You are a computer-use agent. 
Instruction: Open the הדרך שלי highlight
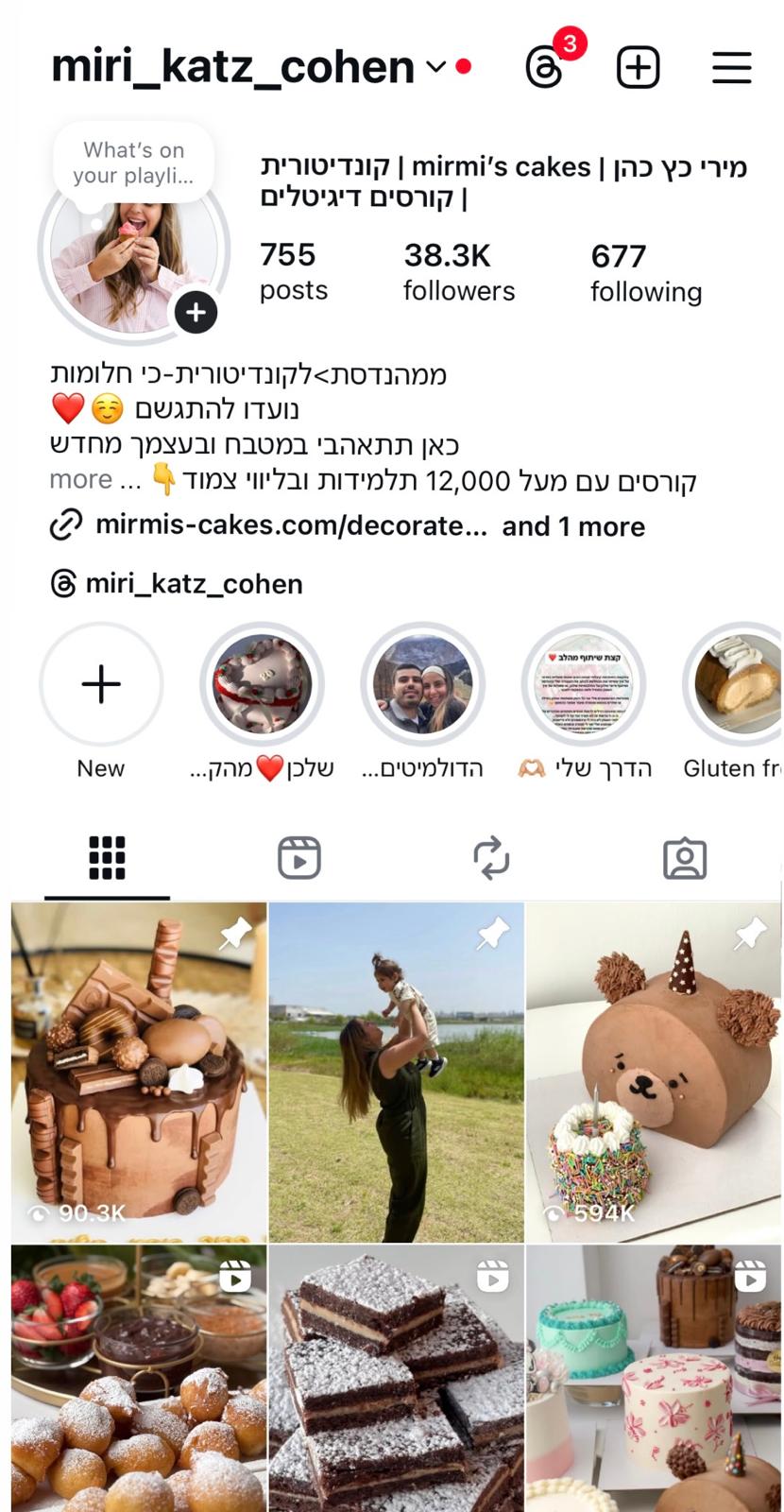584,684
